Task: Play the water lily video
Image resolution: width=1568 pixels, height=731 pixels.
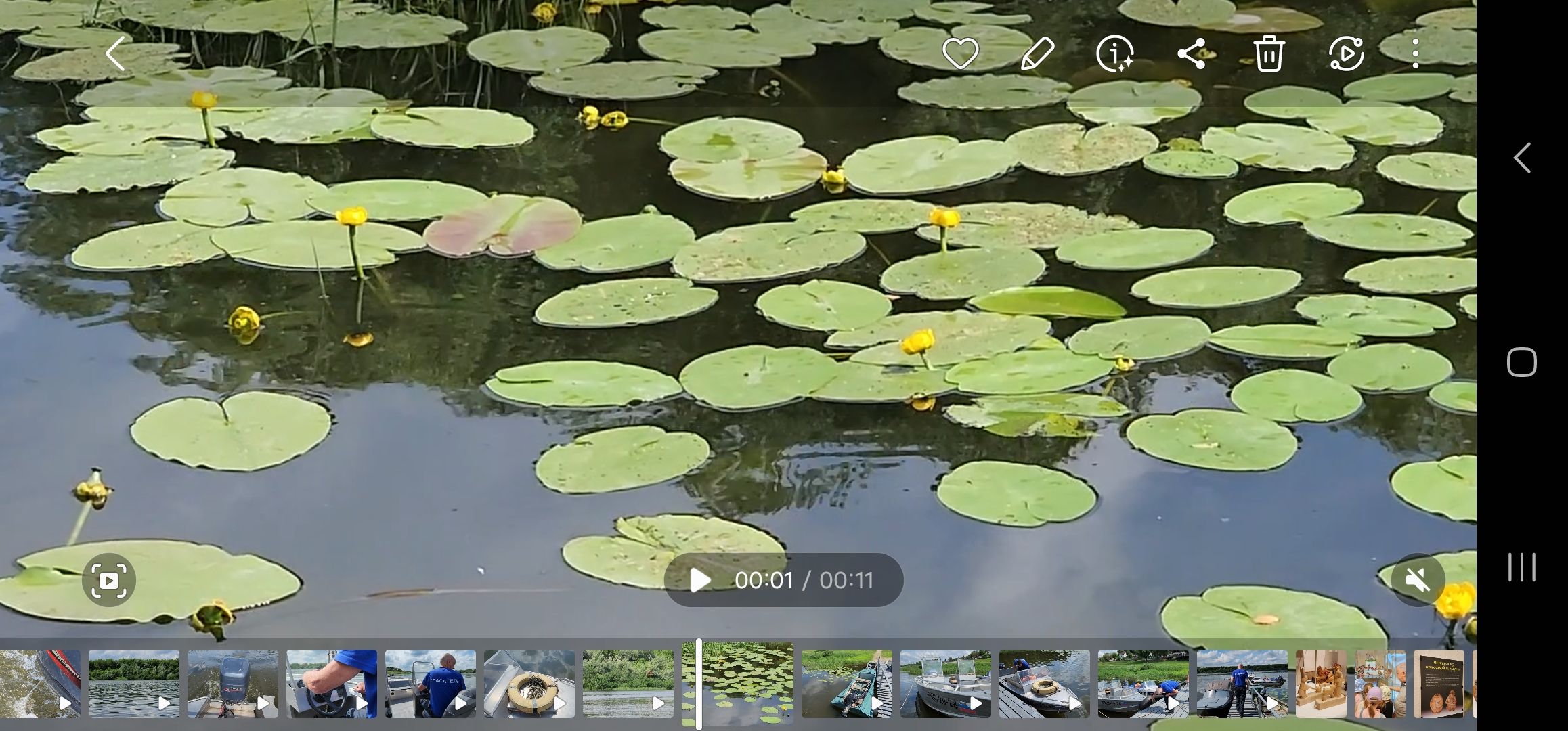Action: [x=699, y=580]
